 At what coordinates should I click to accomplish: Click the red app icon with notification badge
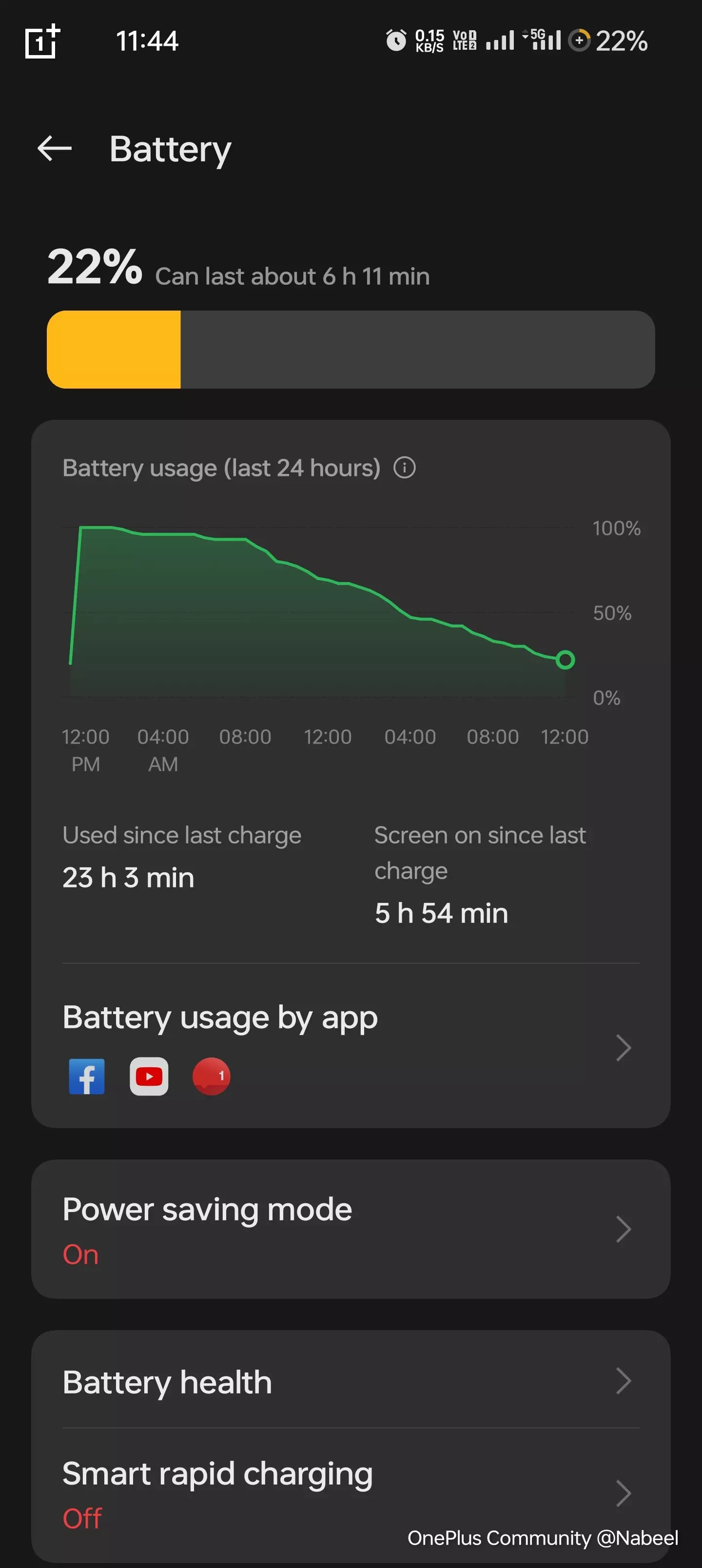pos(211,1076)
